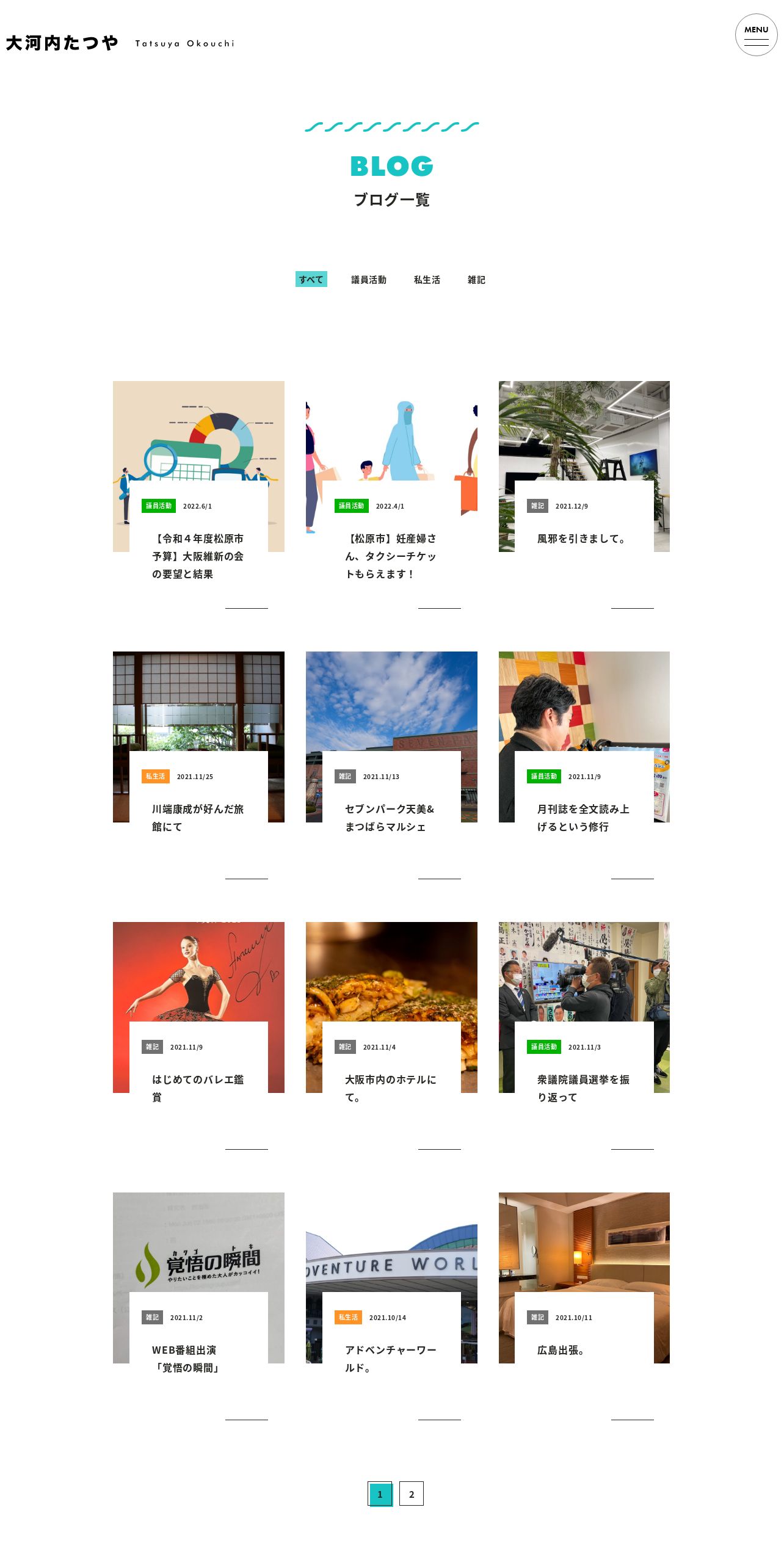Switch to the 私生活 category
This screenshot has width=784, height=1568.
coord(427,280)
